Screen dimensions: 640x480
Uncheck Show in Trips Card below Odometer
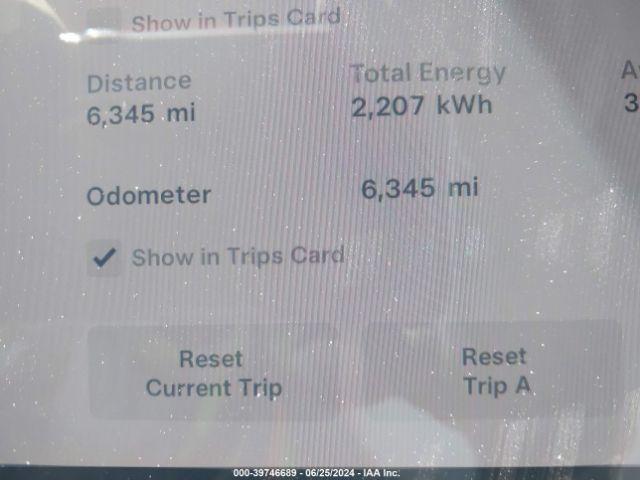click(103, 258)
